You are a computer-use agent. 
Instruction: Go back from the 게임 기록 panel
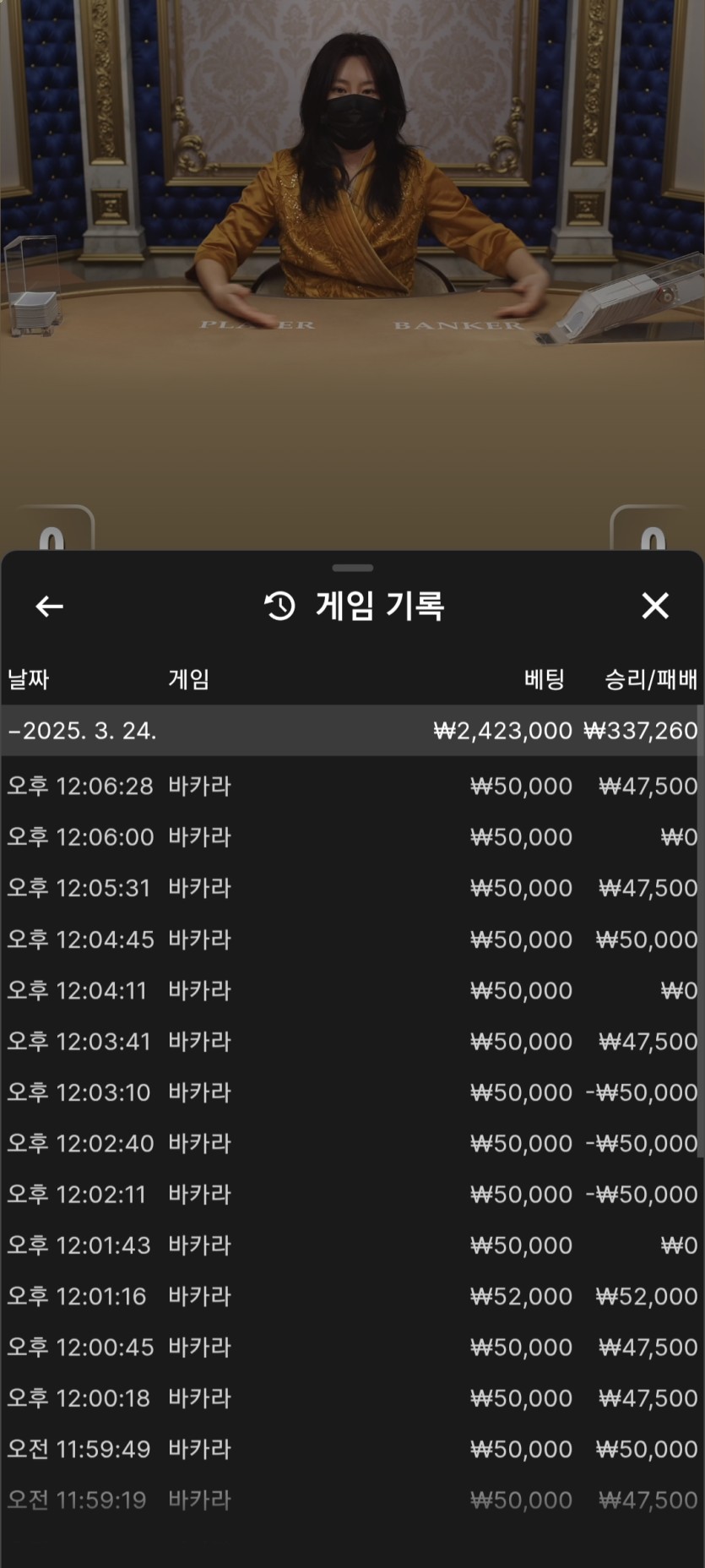pyautogui.click(x=50, y=606)
